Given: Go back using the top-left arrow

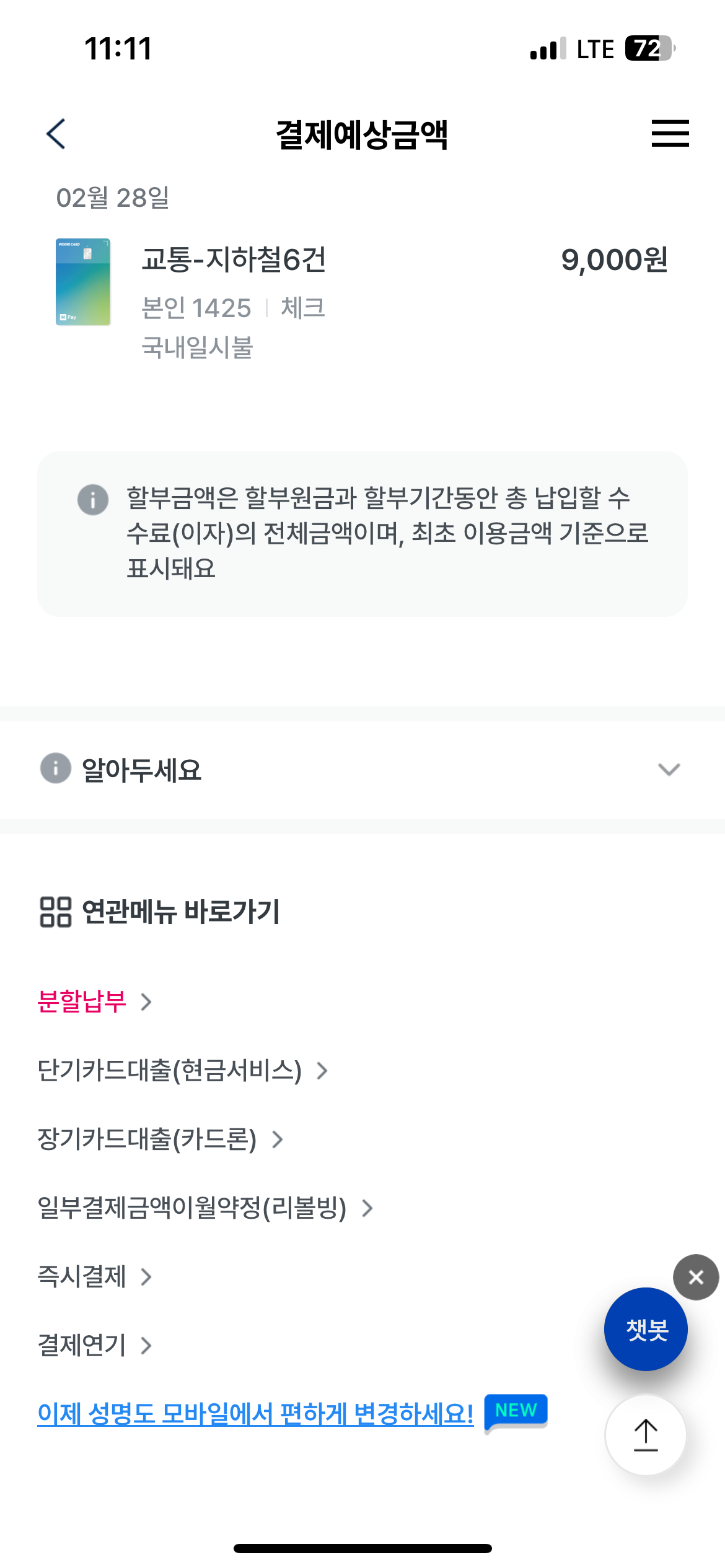Looking at the screenshot, I should [x=56, y=134].
